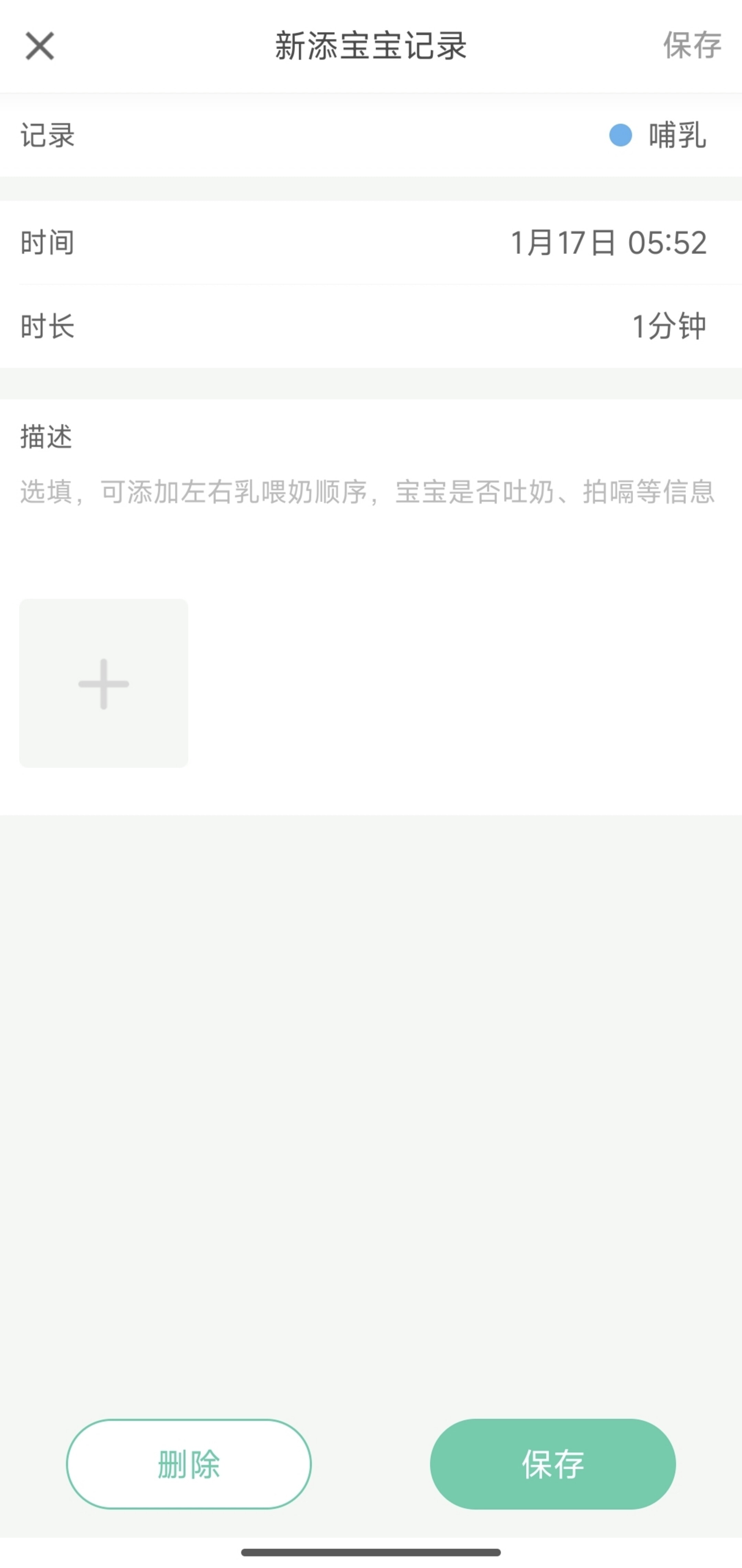742x1568 pixels.
Task: Set the 时长 duration
Action: point(668,326)
